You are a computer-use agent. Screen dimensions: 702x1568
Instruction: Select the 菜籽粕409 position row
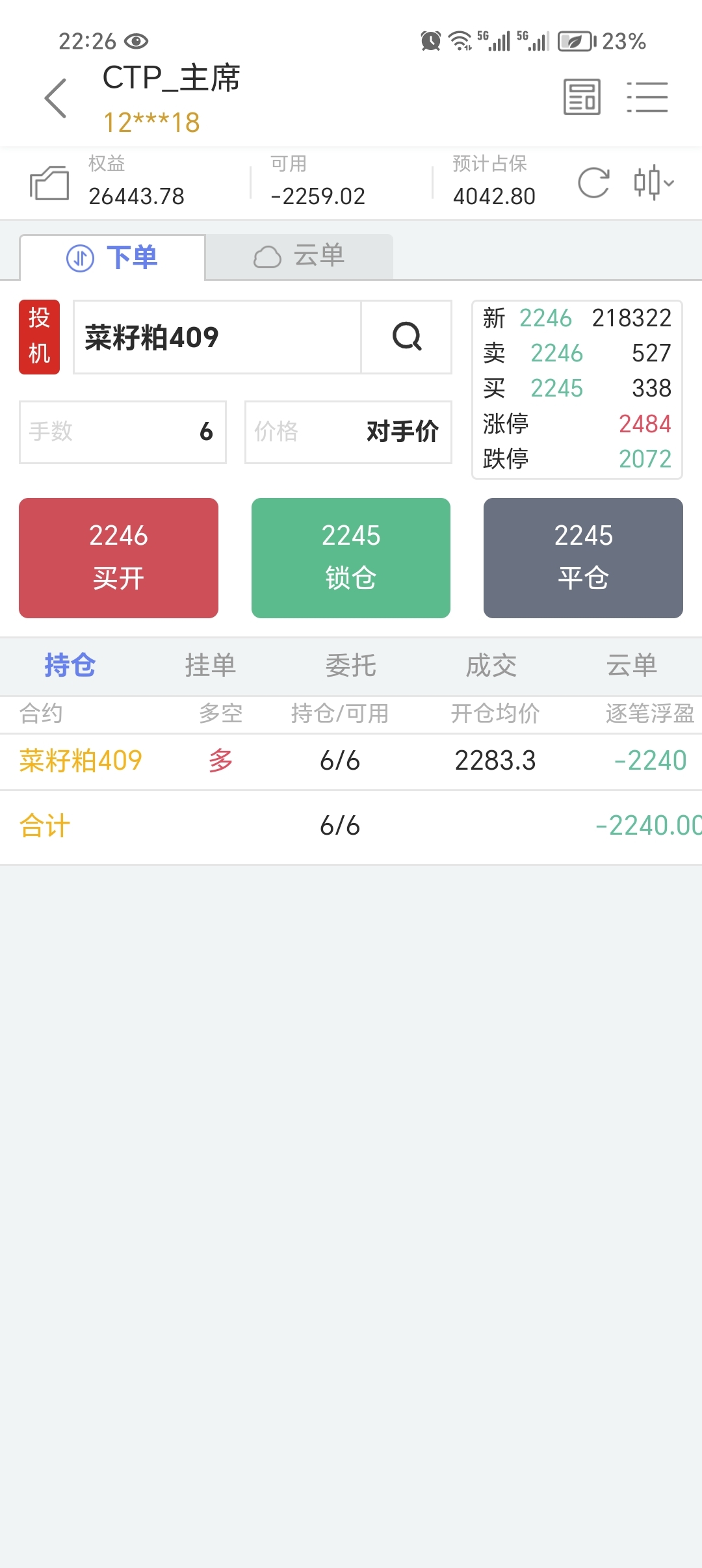point(351,761)
